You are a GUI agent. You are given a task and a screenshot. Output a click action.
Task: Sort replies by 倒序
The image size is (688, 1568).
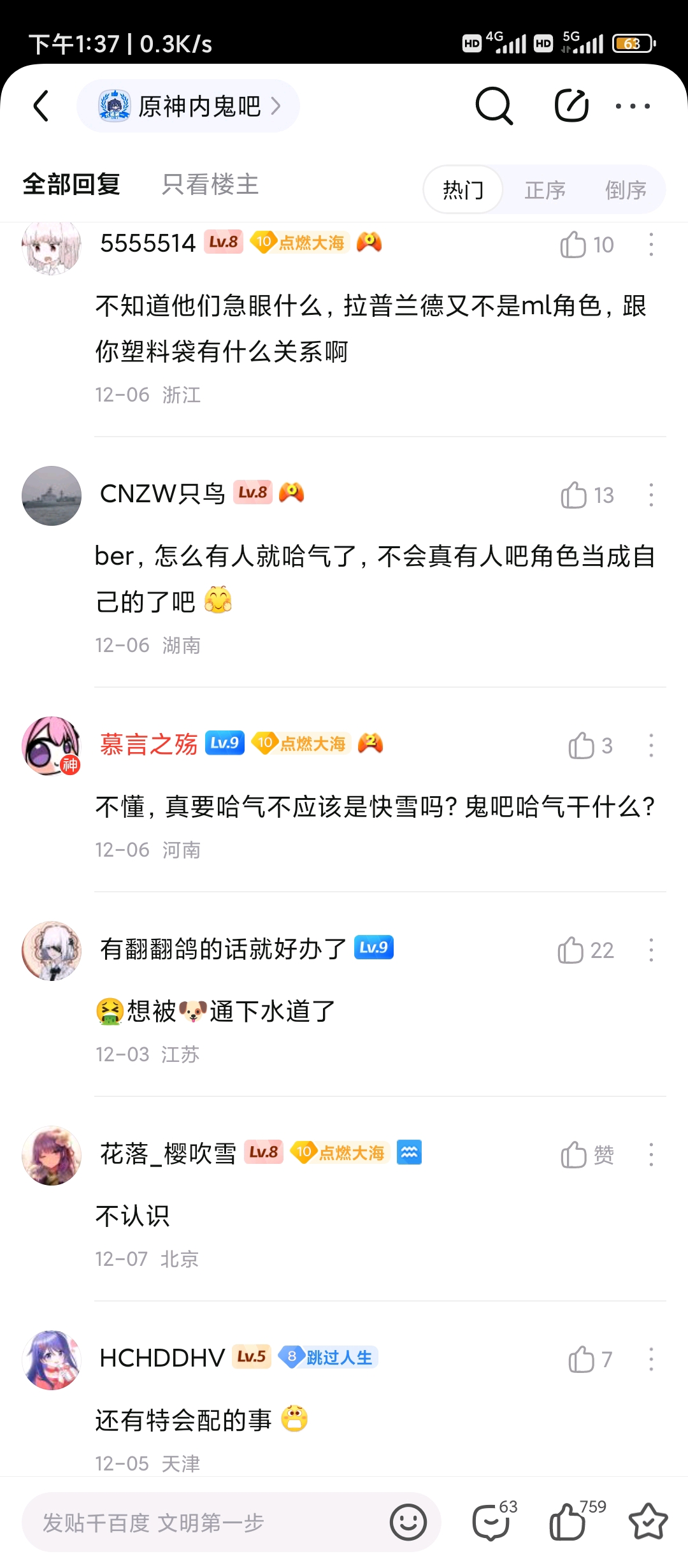click(x=626, y=190)
